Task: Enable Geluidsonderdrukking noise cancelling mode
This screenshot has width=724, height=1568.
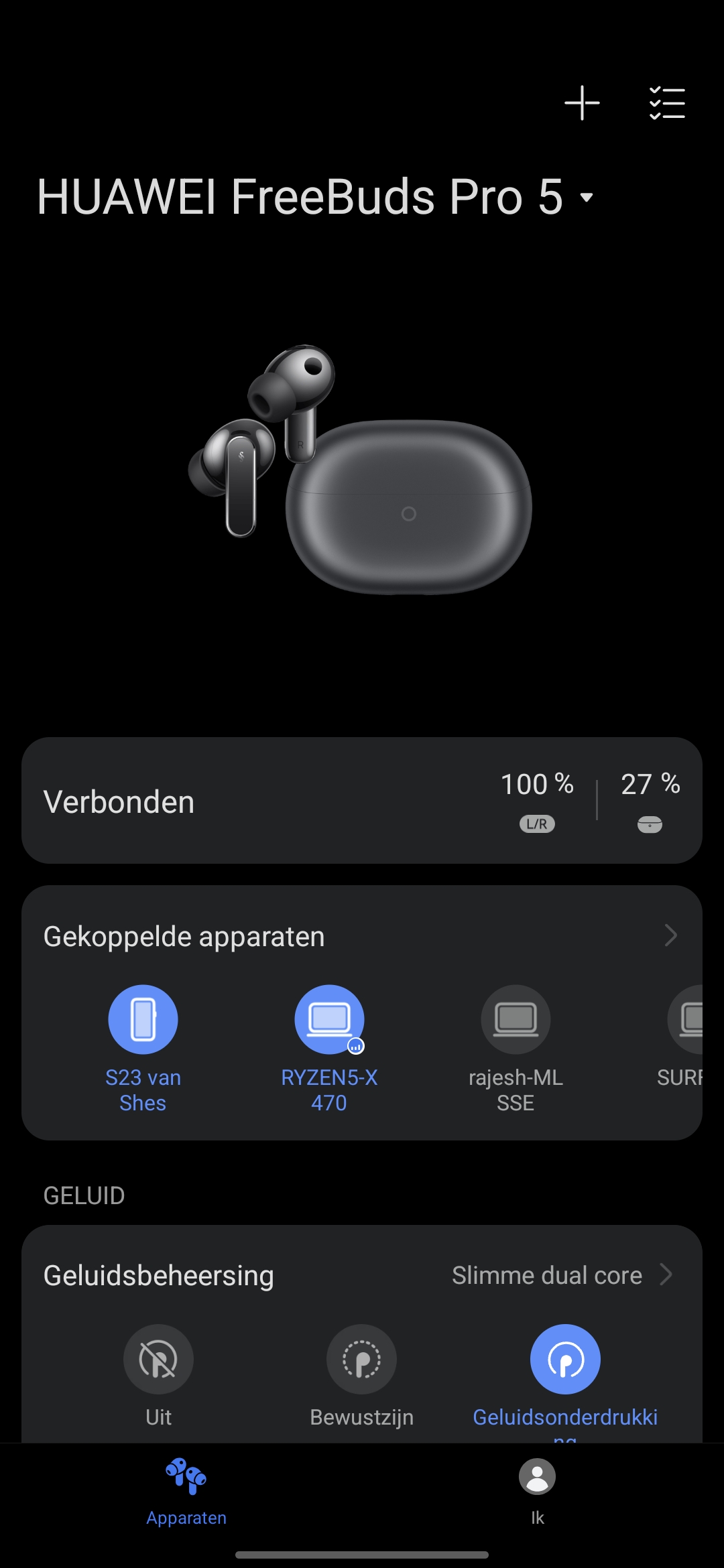Action: 565,1359
